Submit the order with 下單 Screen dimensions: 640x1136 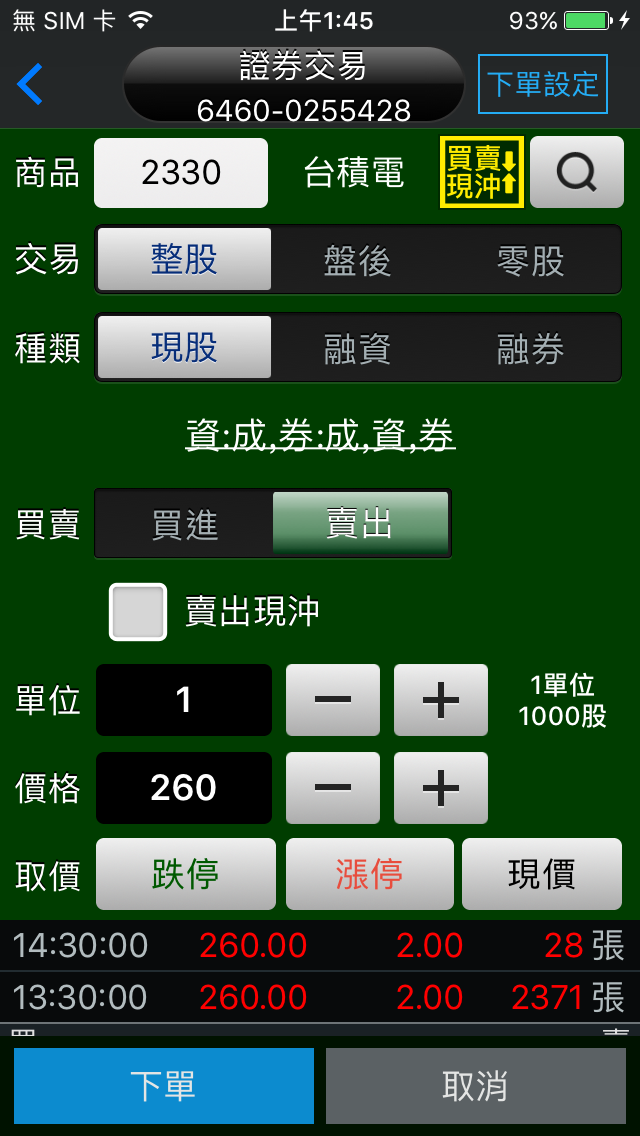pyautogui.click(x=164, y=1085)
